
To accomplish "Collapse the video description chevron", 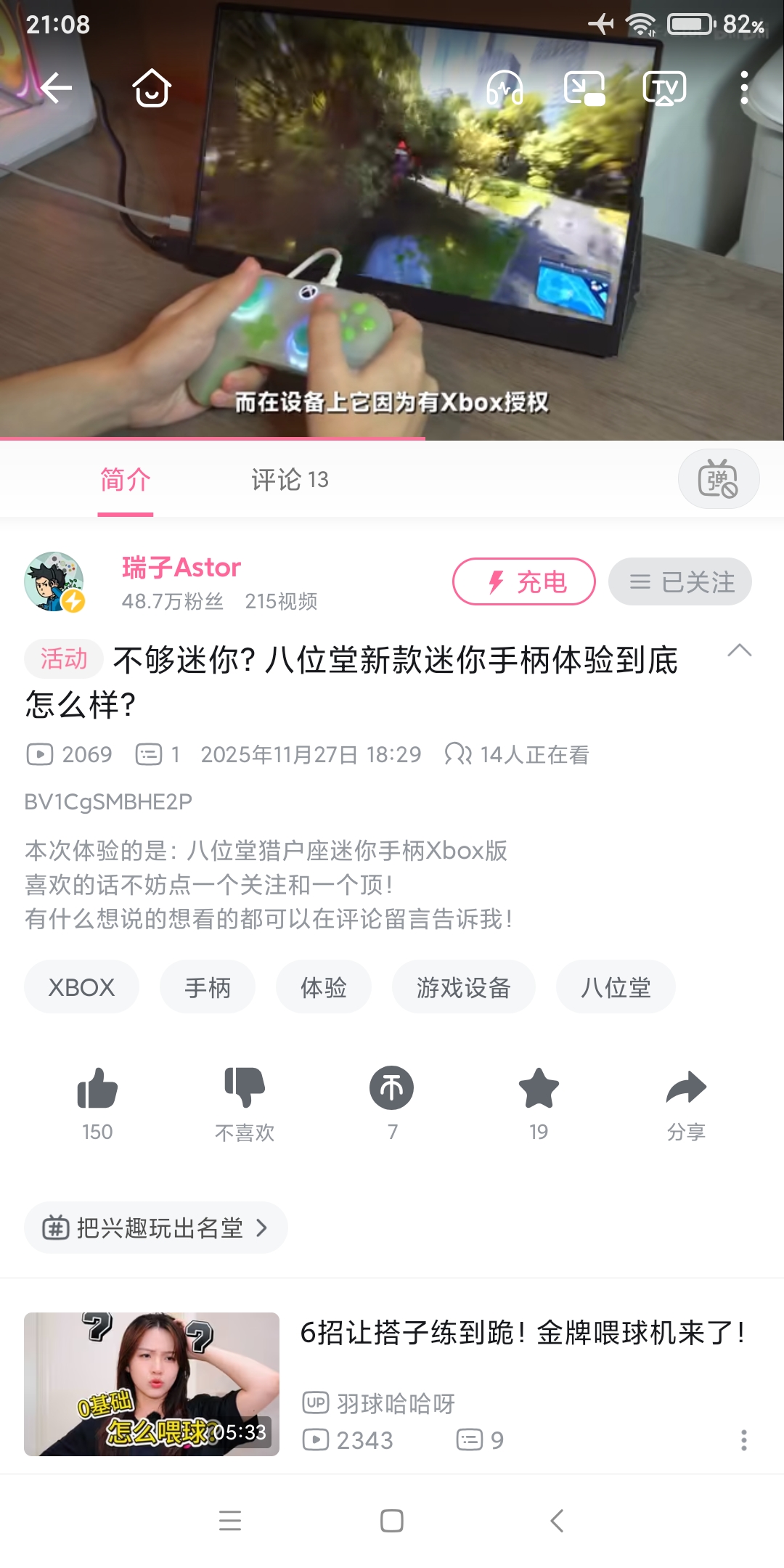I will point(739,650).
